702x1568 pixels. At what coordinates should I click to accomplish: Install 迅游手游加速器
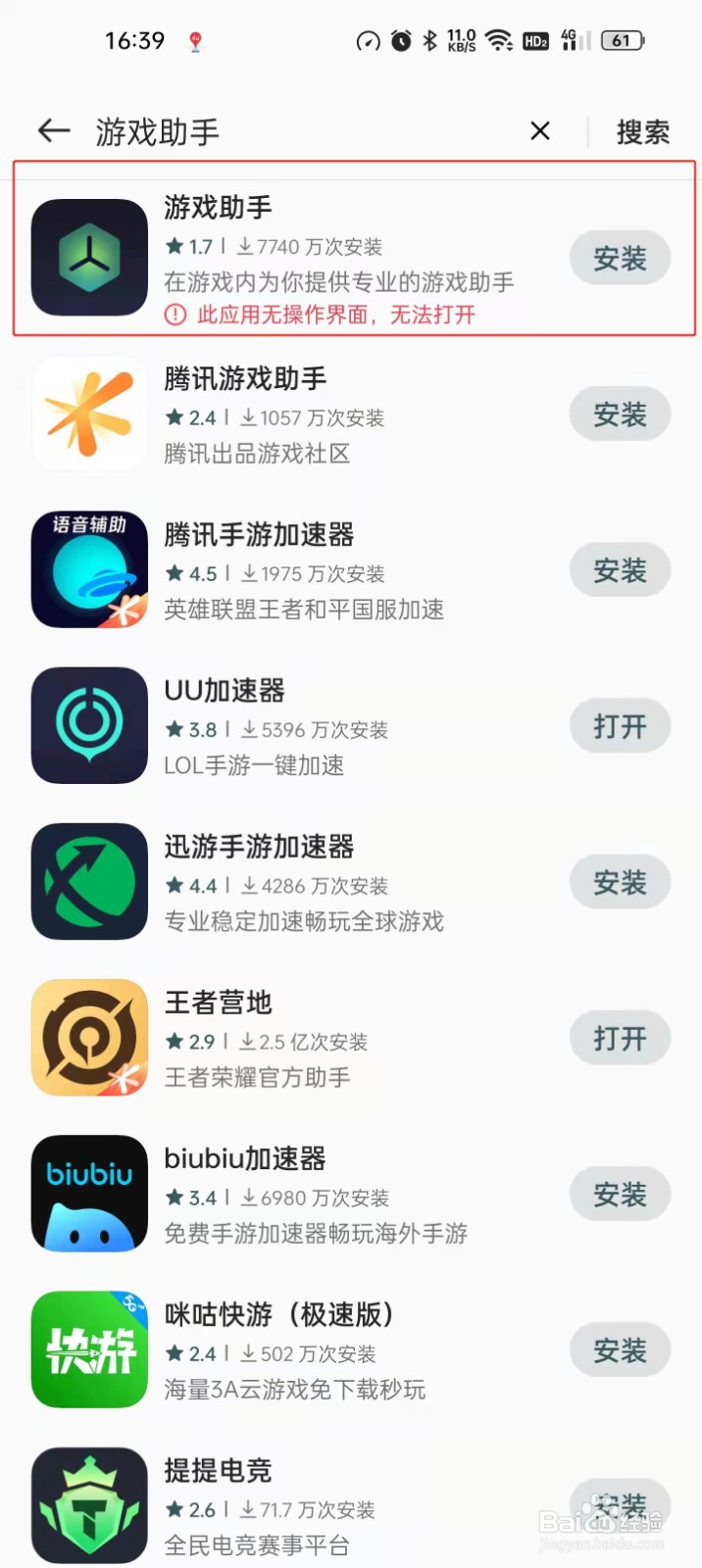click(x=620, y=882)
